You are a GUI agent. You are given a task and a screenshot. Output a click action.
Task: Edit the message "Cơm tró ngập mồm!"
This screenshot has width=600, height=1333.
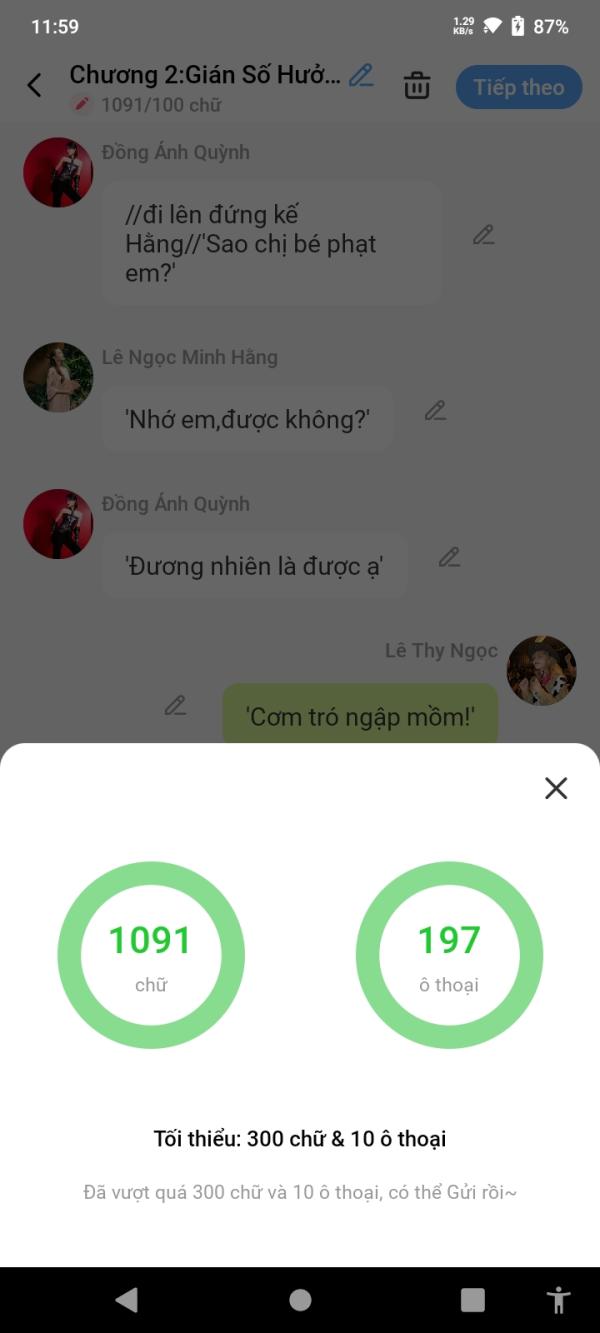coord(176,705)
